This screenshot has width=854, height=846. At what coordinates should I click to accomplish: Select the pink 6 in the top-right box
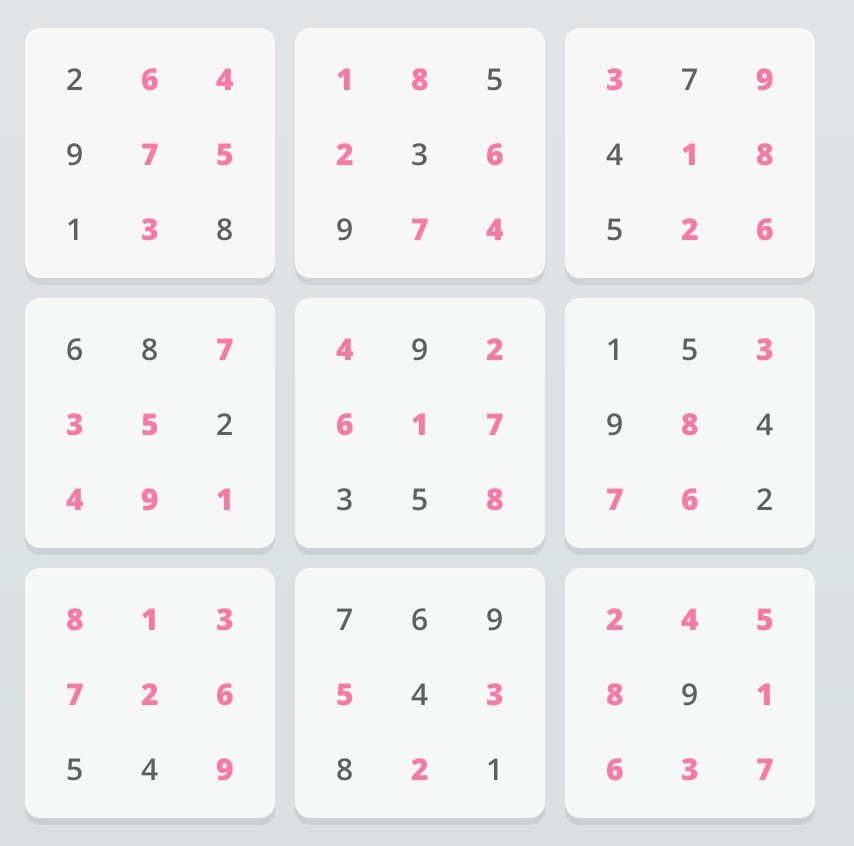(x=764, y=230)
